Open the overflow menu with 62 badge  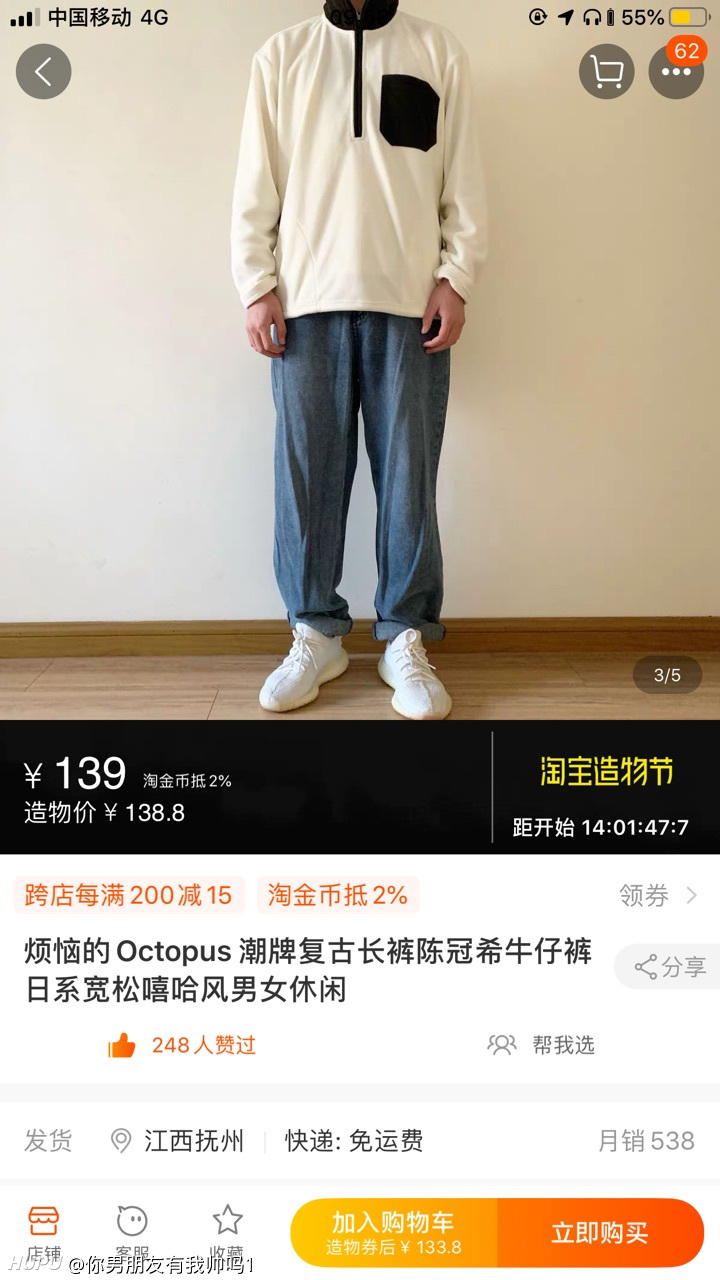click(677, 70)
